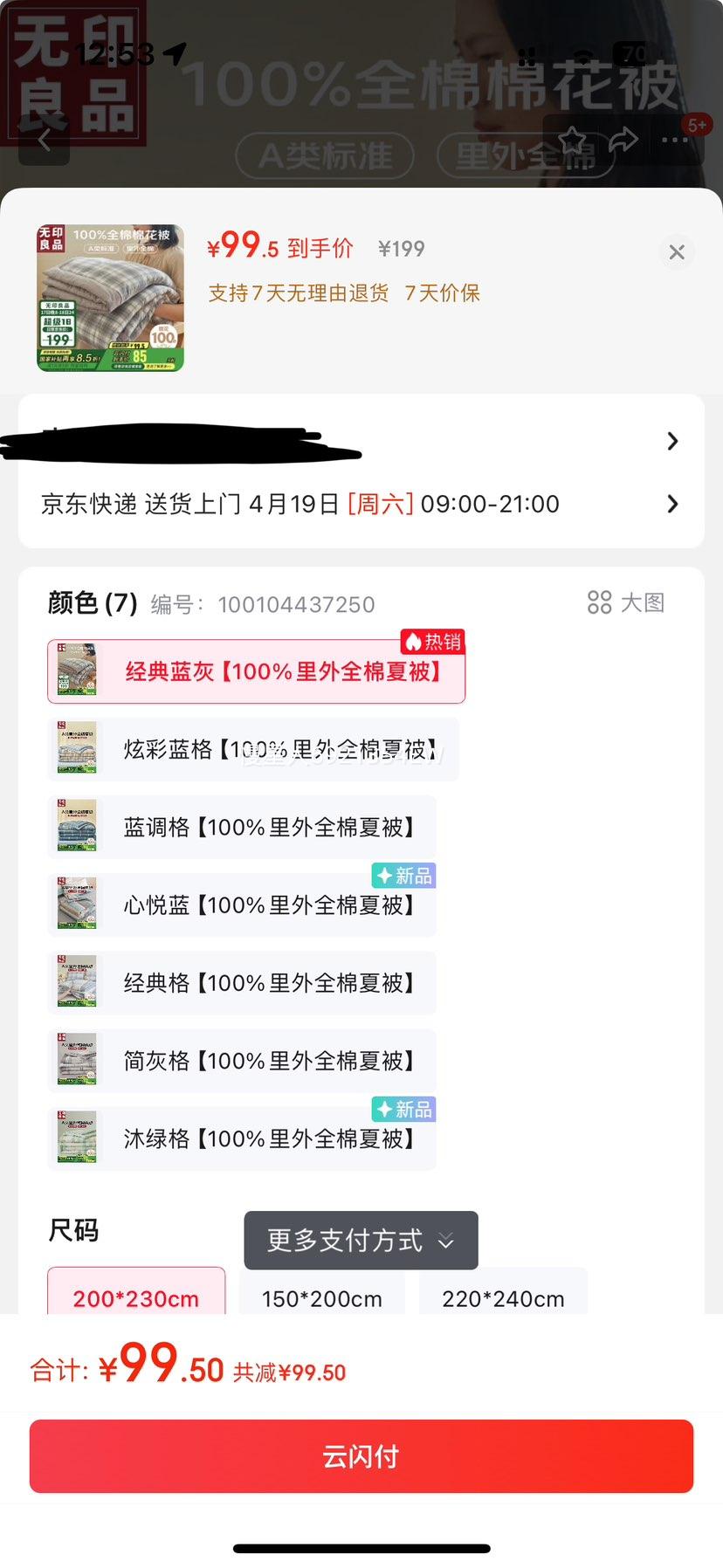Tap the 炫彩蓝格 color thumbnail image
This screenshot has height=1568, width=723.
[x=77, y=748]
